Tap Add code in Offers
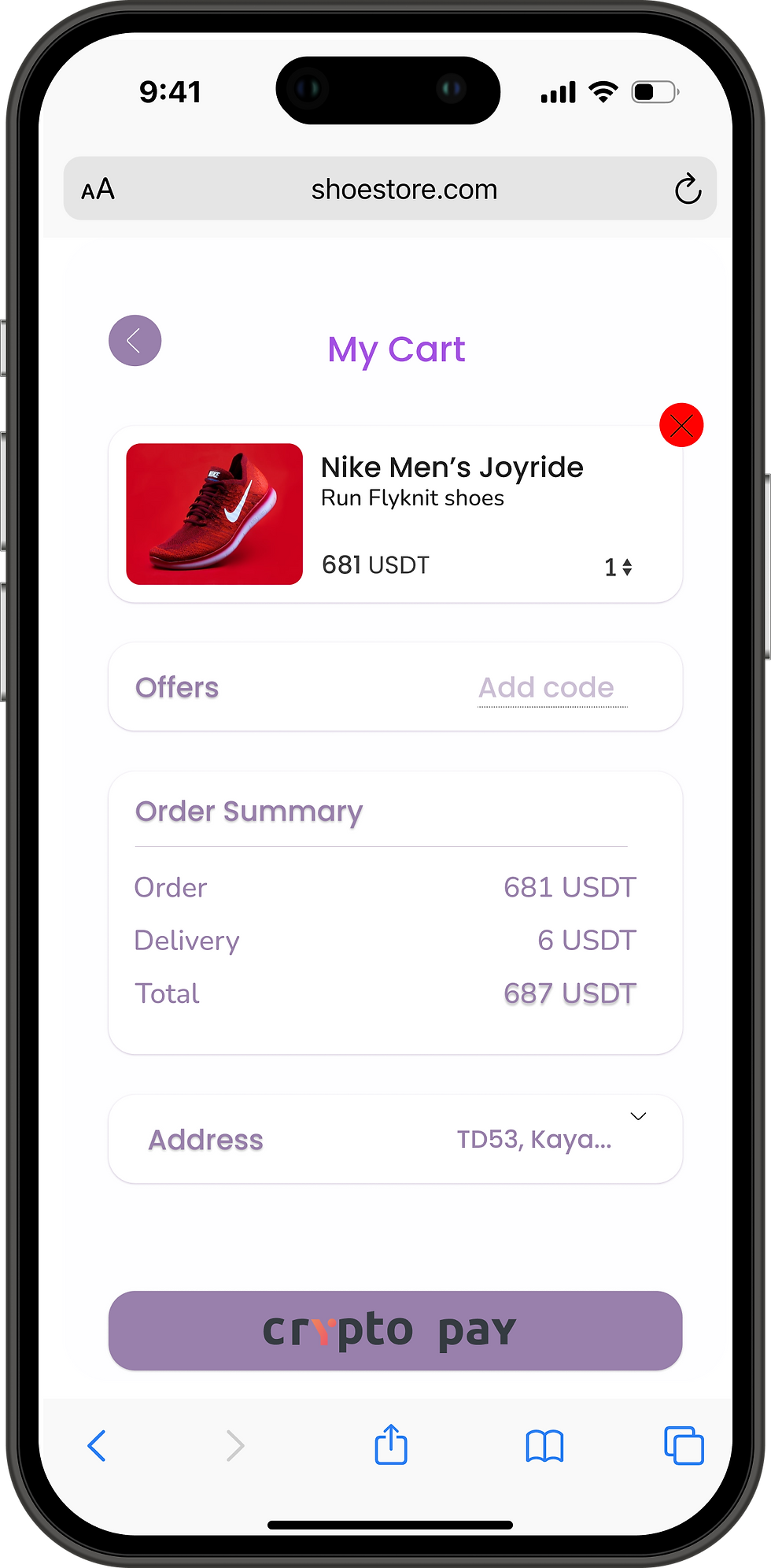This screenshot has height=1568, width=771. [546, 688]
